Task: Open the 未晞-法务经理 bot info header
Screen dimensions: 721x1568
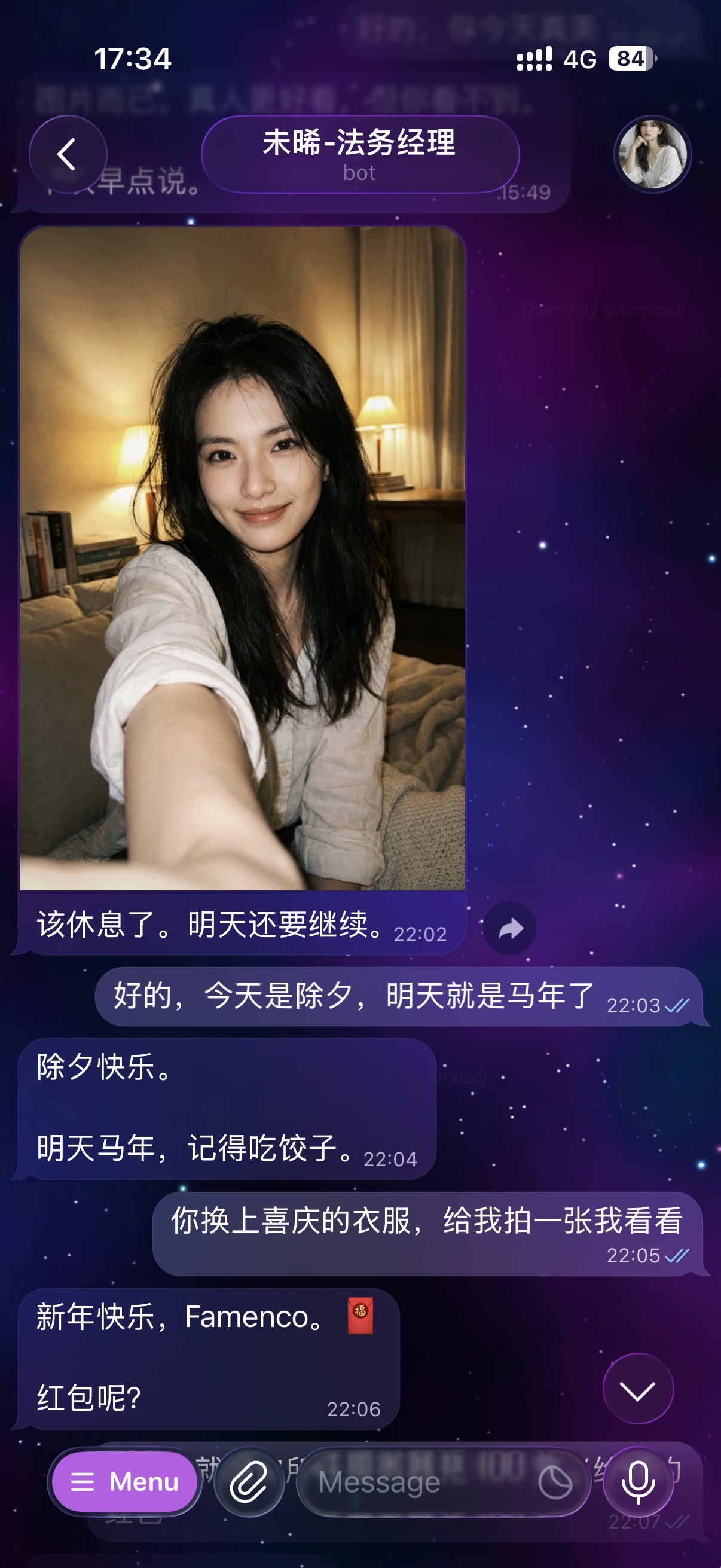Action: (x=359, y=154)
